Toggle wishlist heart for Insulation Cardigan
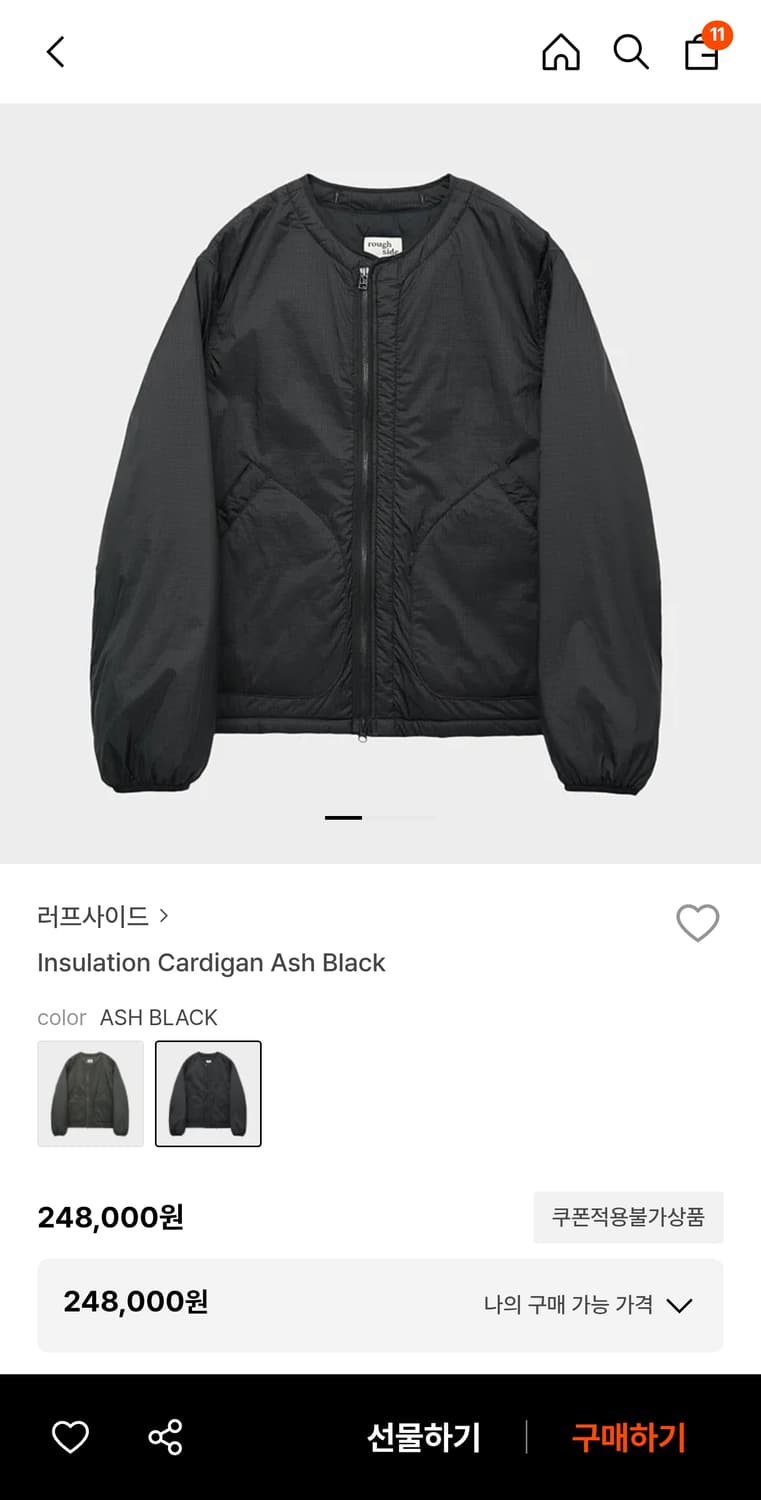761x1500 pixels. point(698,924)
